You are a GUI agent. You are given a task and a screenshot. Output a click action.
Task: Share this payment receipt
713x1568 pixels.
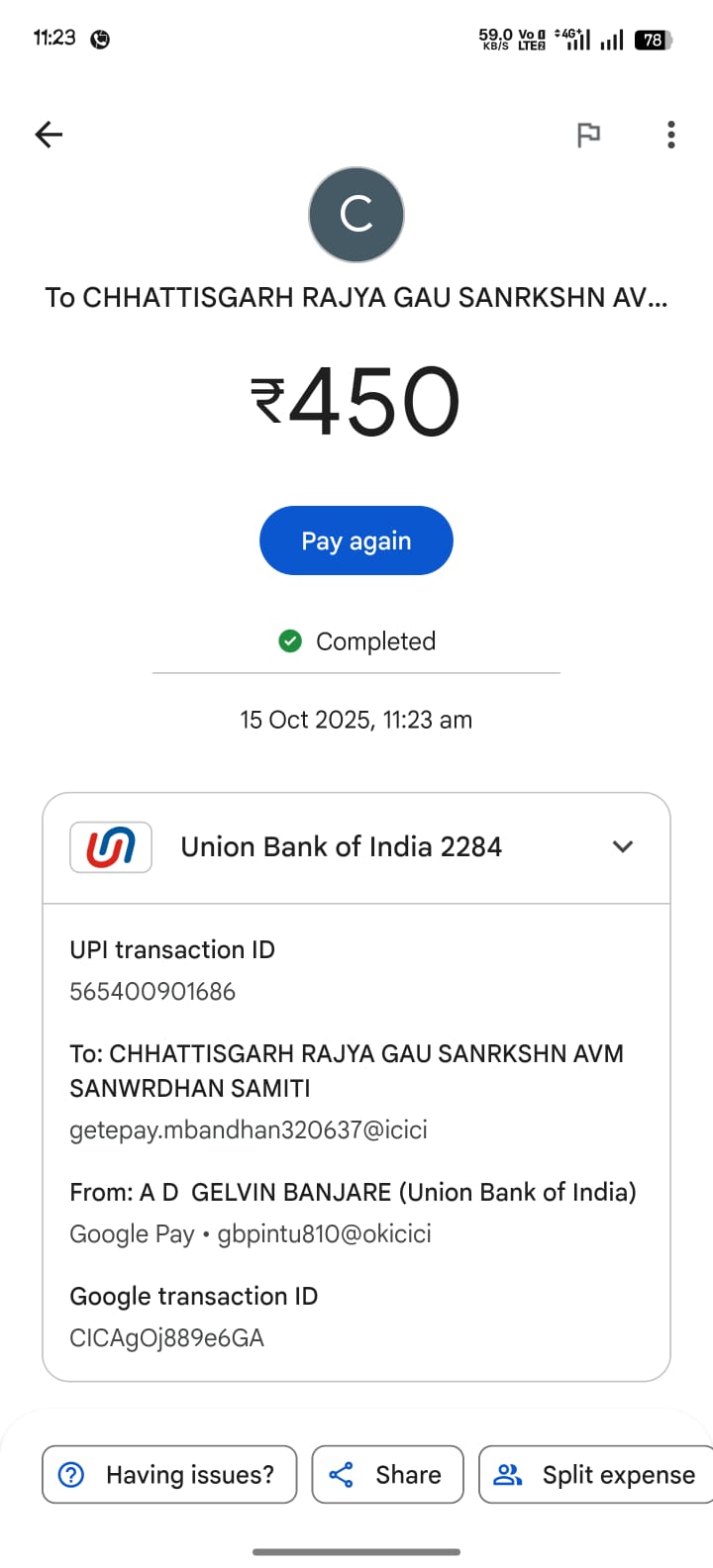(x=387, y=1474)
